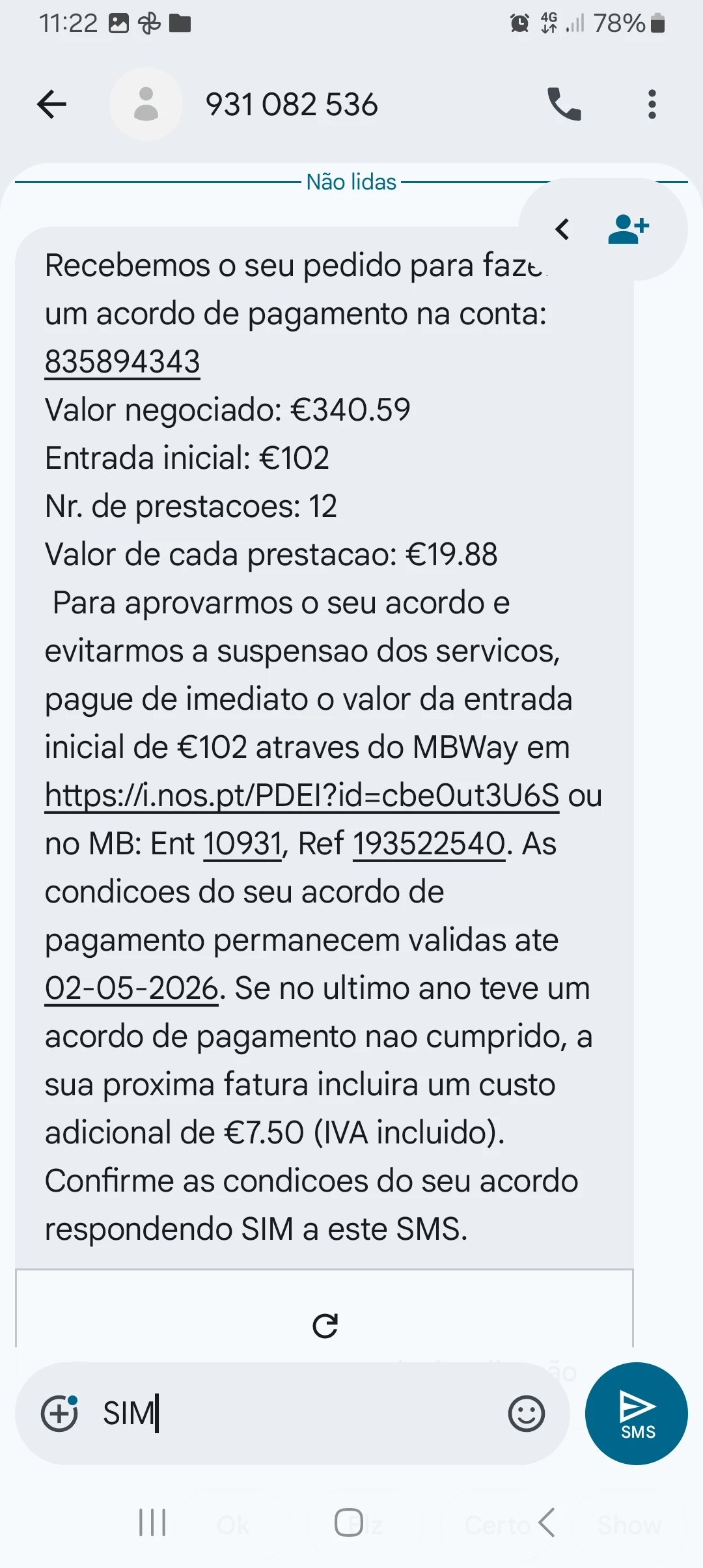Tap the underlined reference 193522540
The image size is (703, 1568).
[429, 844]
